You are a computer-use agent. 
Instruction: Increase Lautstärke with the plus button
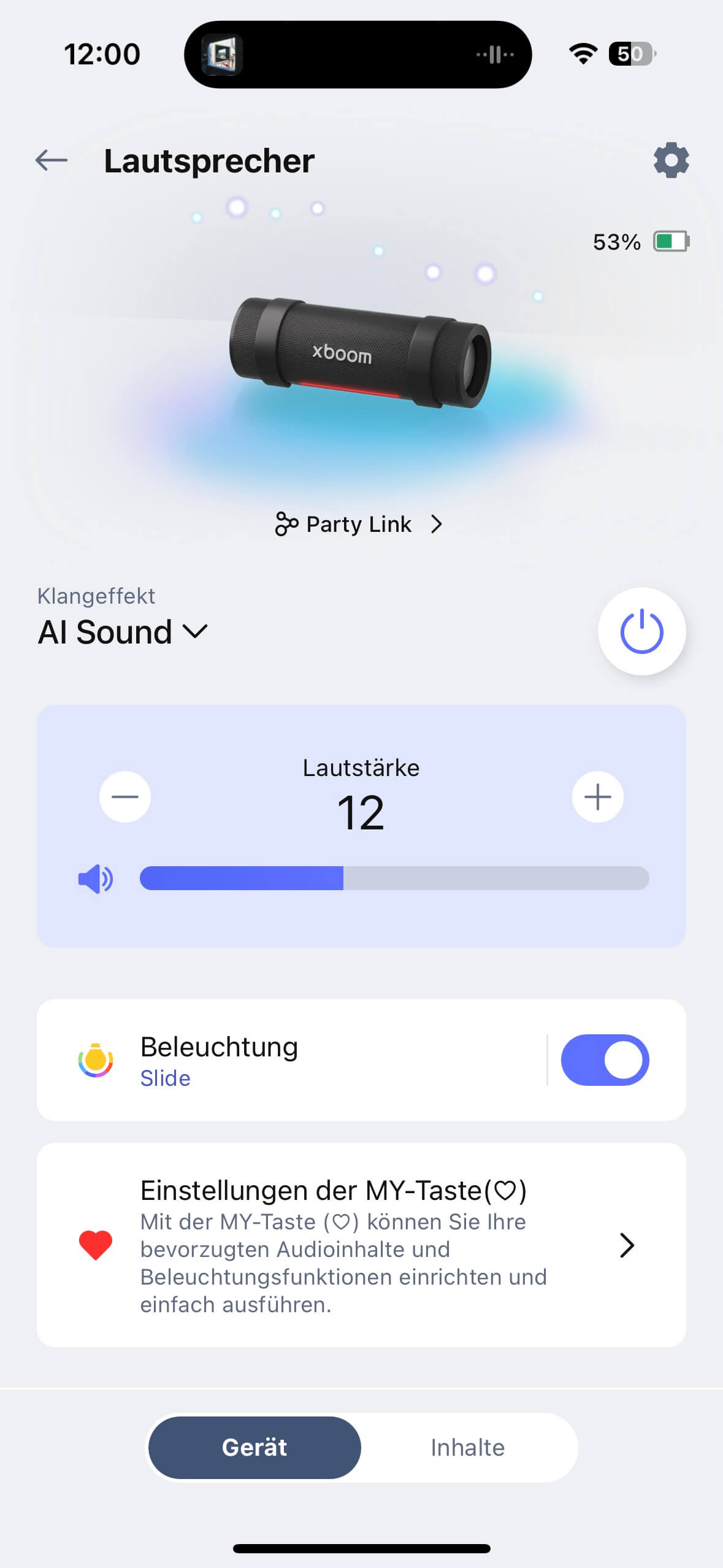click(597, 797)
